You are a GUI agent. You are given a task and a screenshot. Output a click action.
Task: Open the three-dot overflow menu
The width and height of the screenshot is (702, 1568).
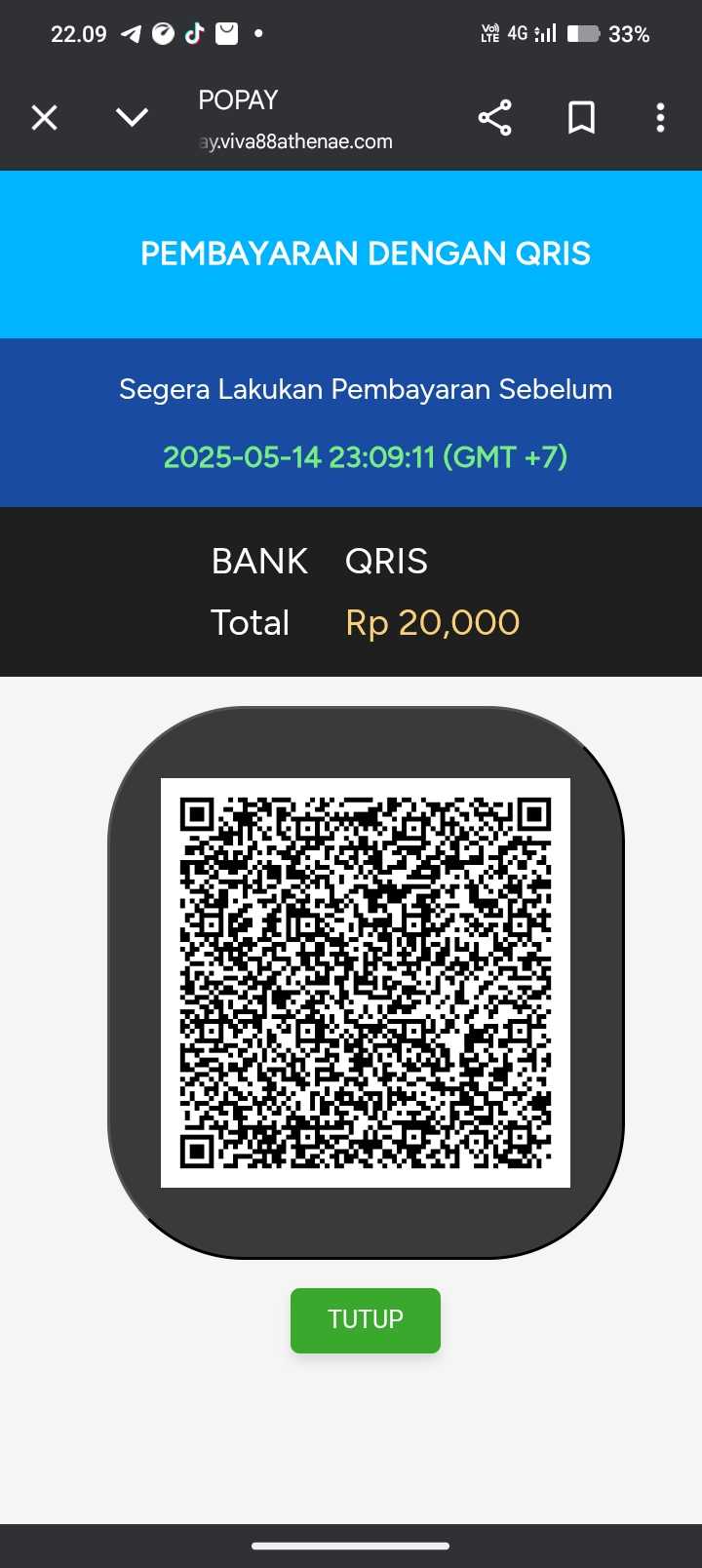660,118
